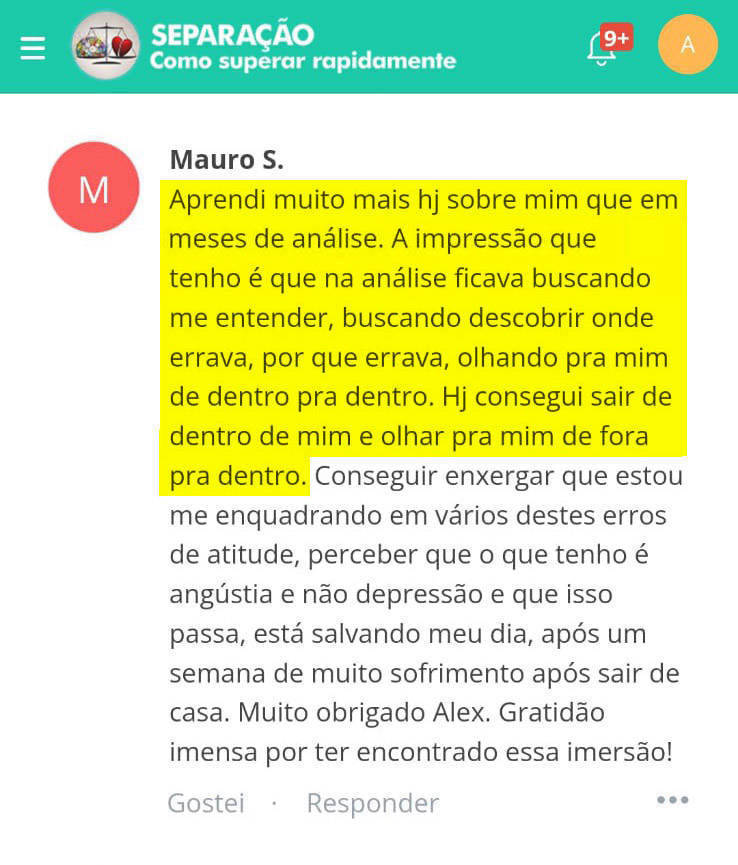Open the notifications bell
The width and height of the screenshot is (738, 865).
coord(602,47)
